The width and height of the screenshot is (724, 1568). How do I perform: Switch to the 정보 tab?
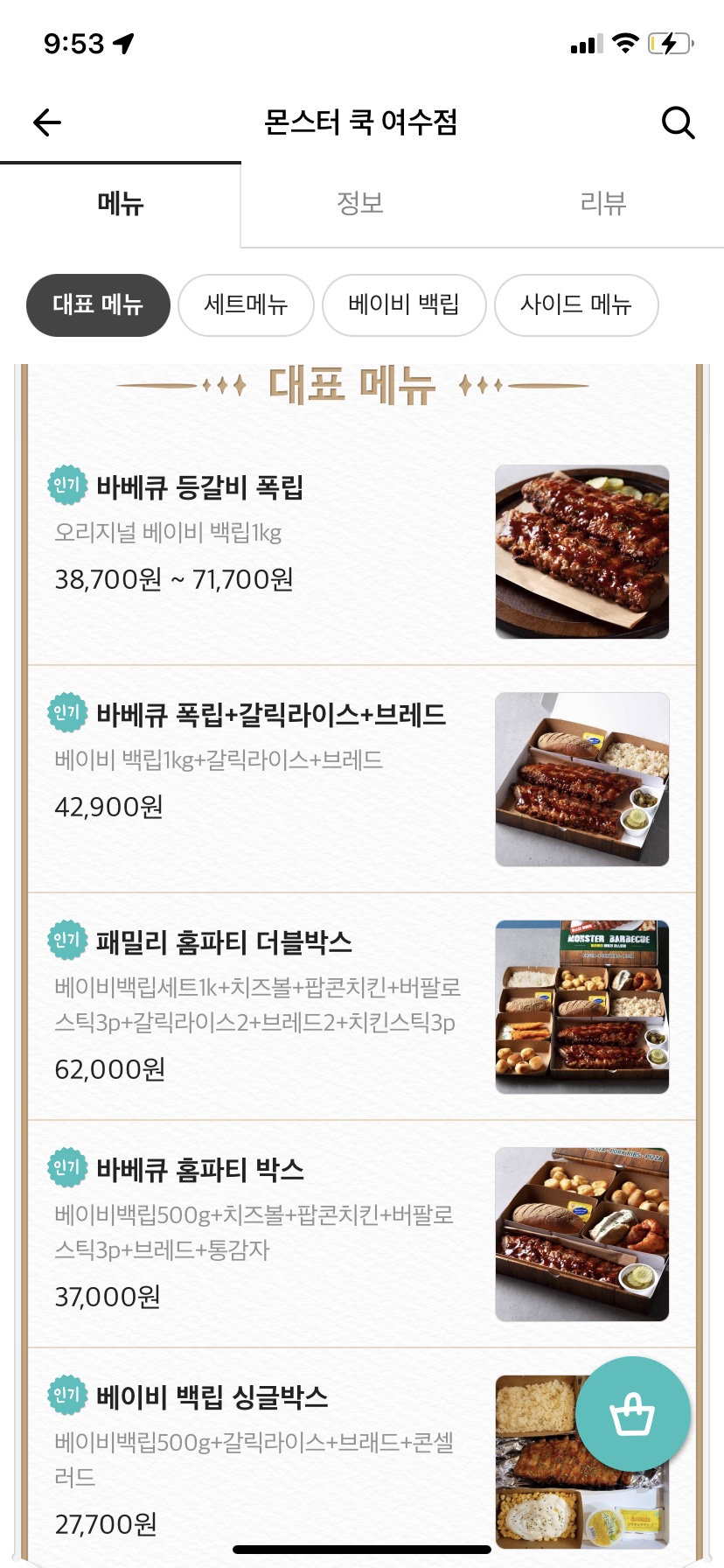click(x=360, y=204)
